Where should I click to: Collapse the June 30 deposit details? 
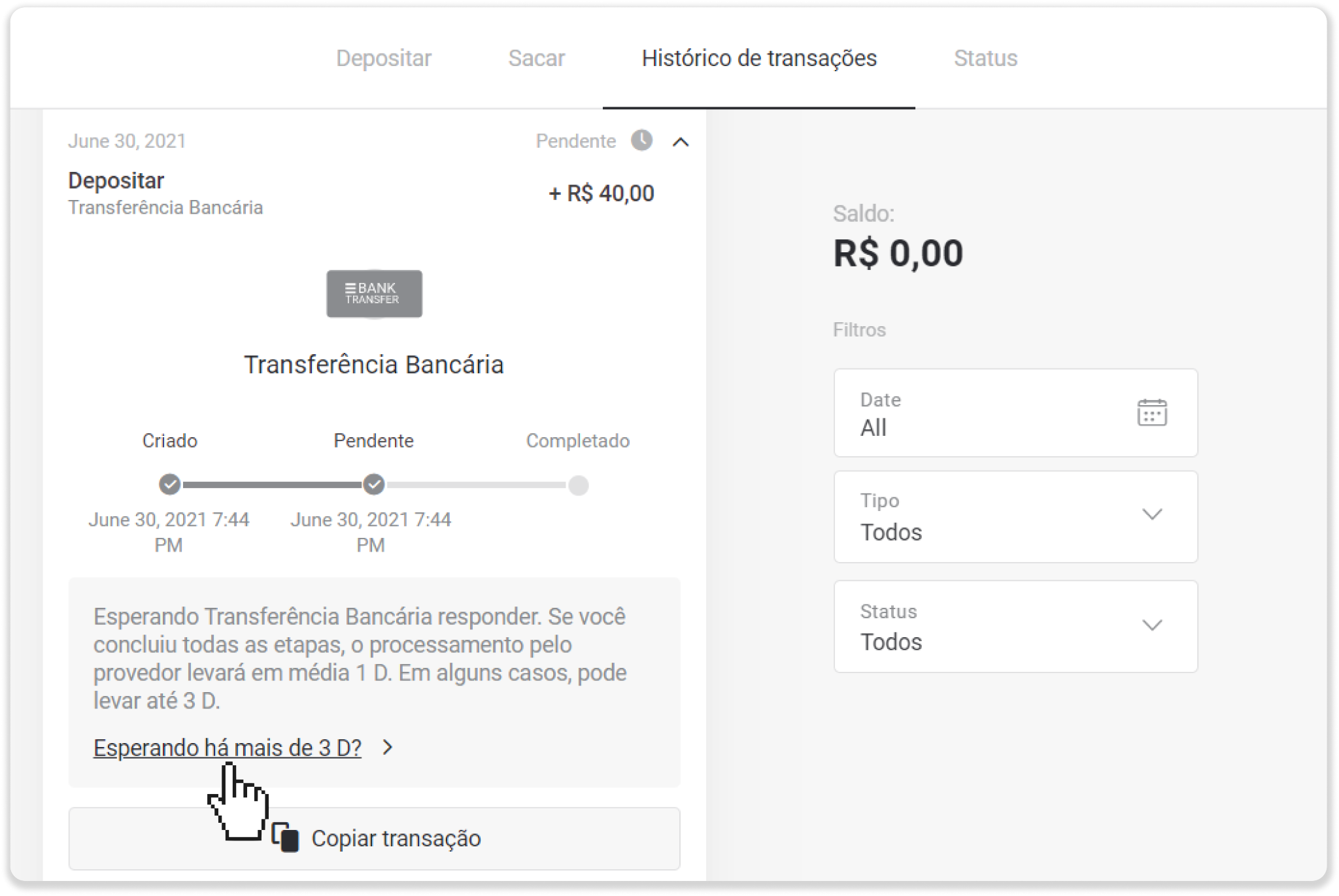pyautogui.click(x=681, y=142)
